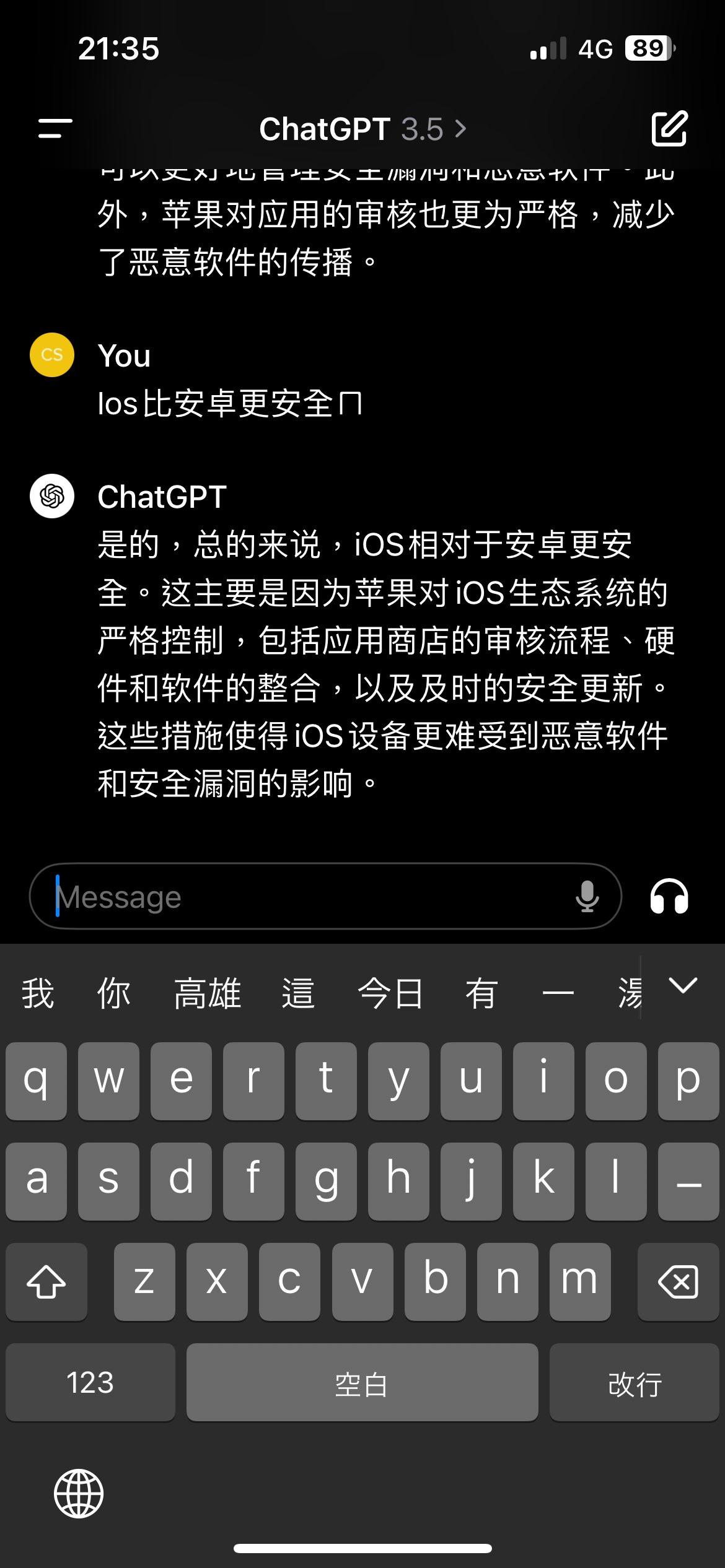Start voice conversation with headphones icon
Image resolution: width=725 pixels, height=1568 pixels.
[669, 896]
